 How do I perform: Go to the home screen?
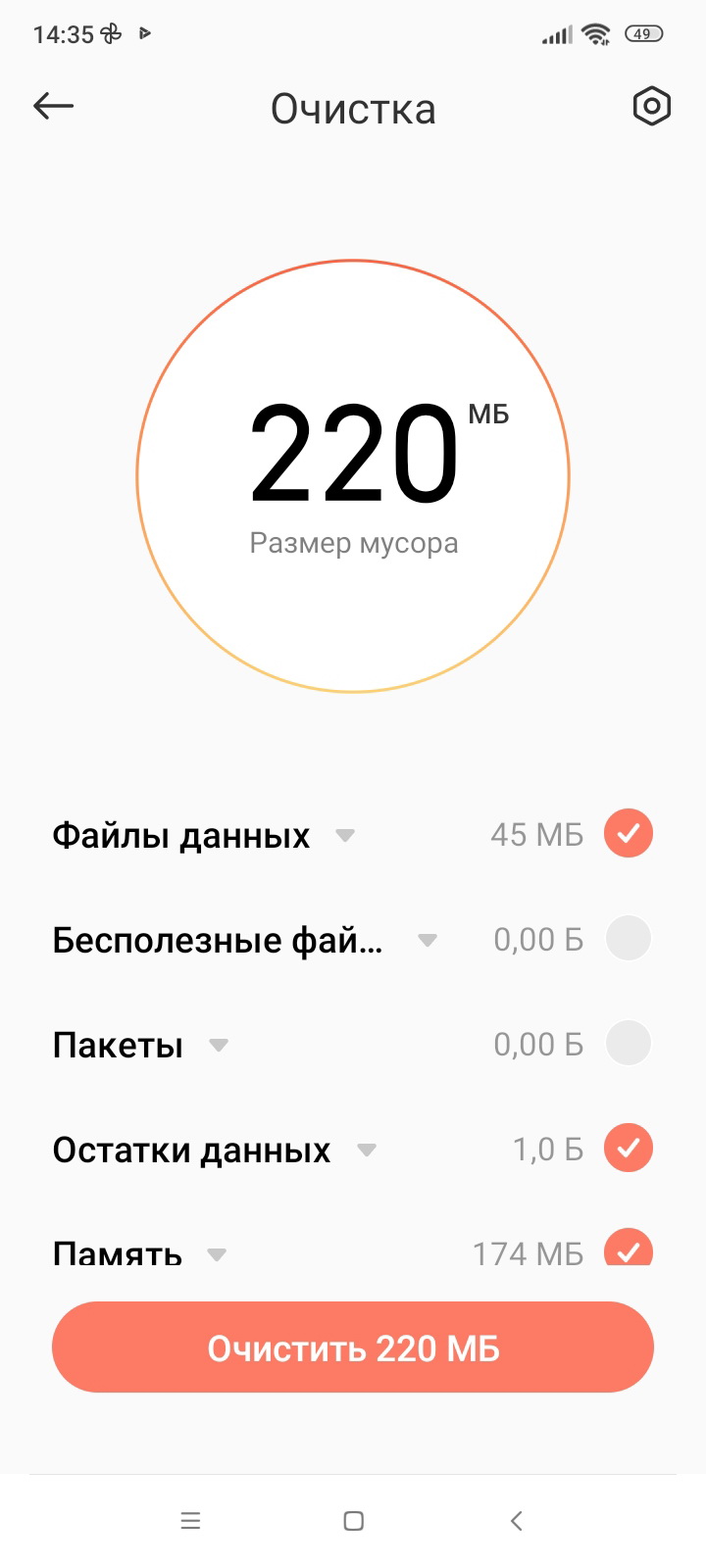coord(354,1521)
